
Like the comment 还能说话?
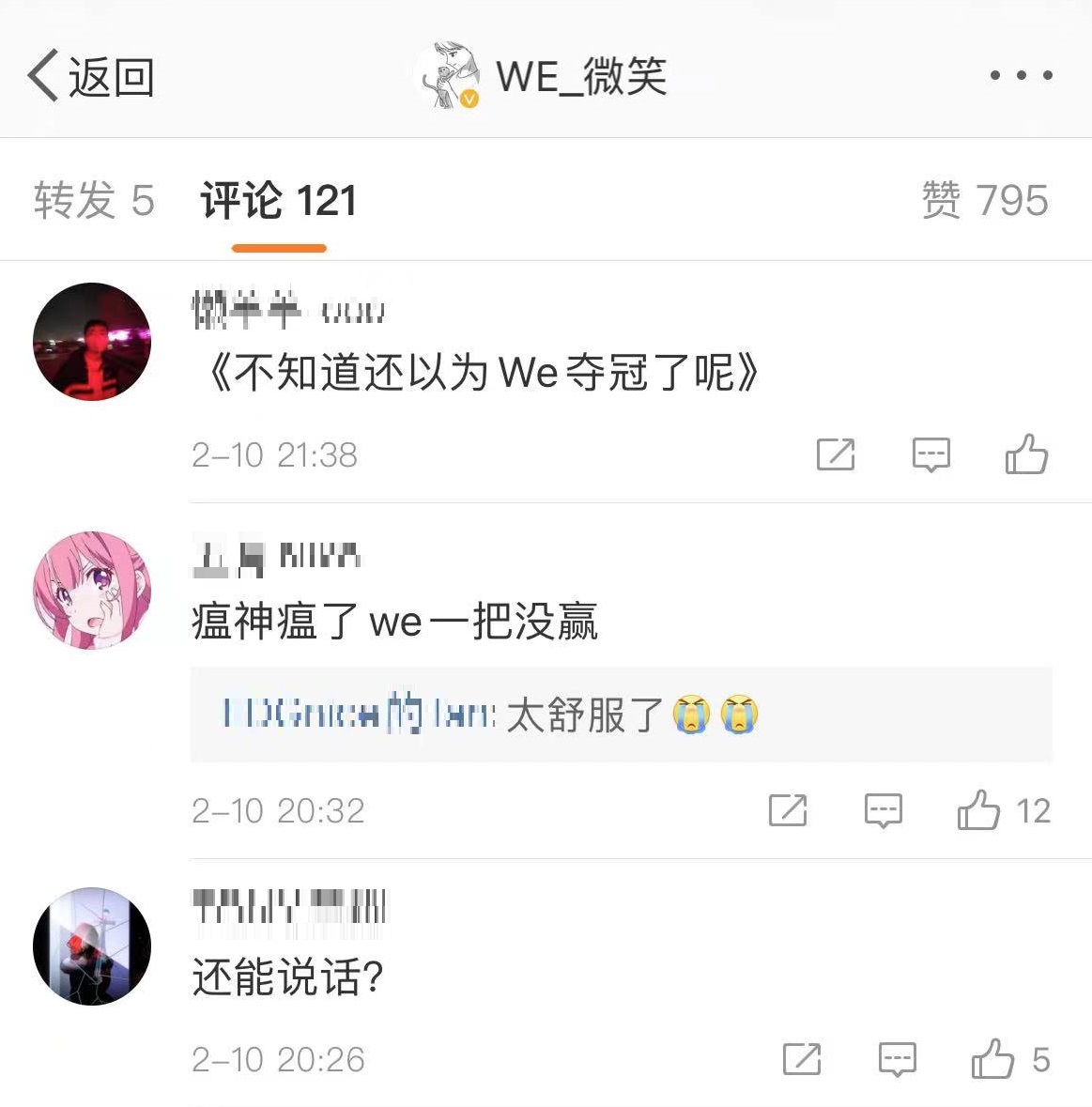993,1059
